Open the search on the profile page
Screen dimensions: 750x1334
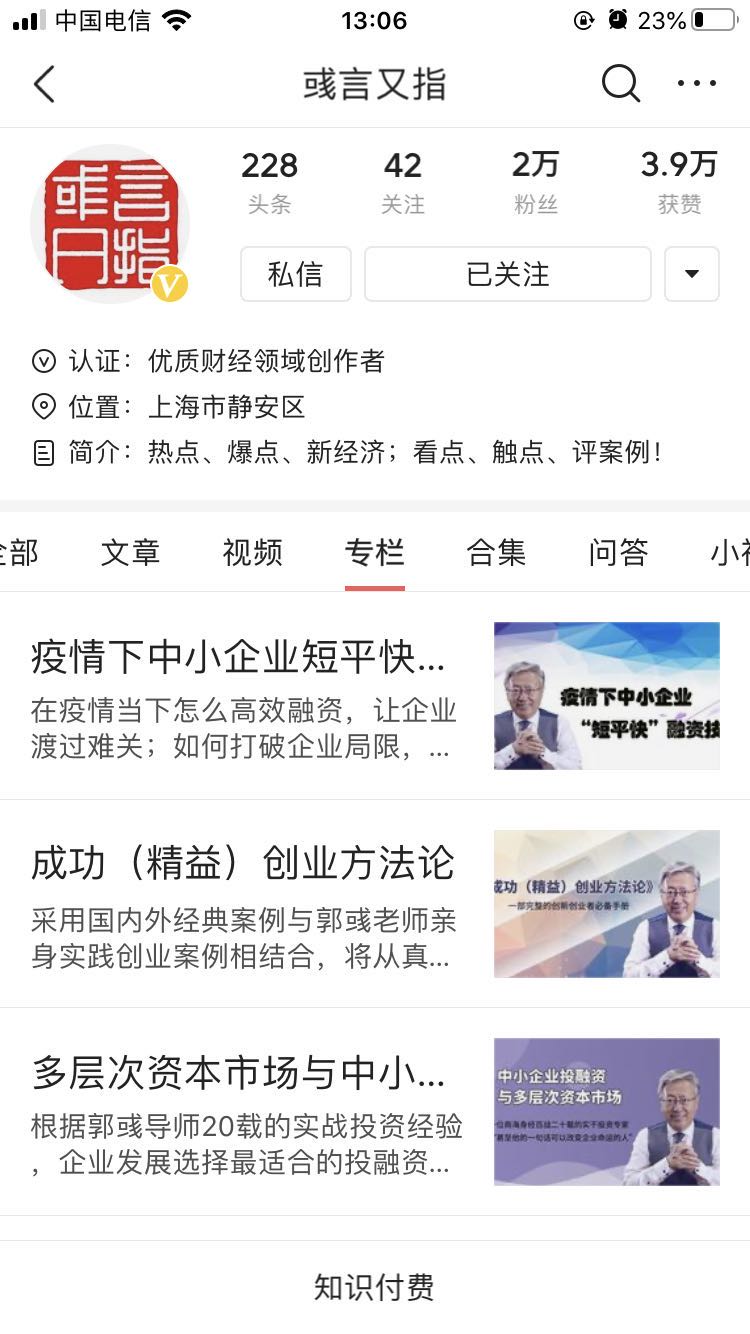coord(620,84)
